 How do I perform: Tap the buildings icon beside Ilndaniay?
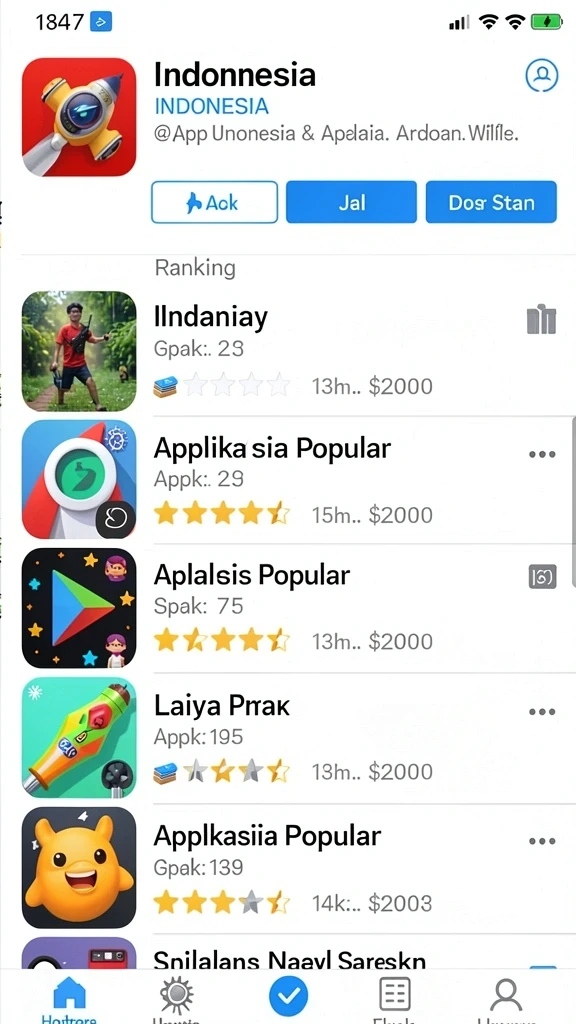tap(541, 321)
